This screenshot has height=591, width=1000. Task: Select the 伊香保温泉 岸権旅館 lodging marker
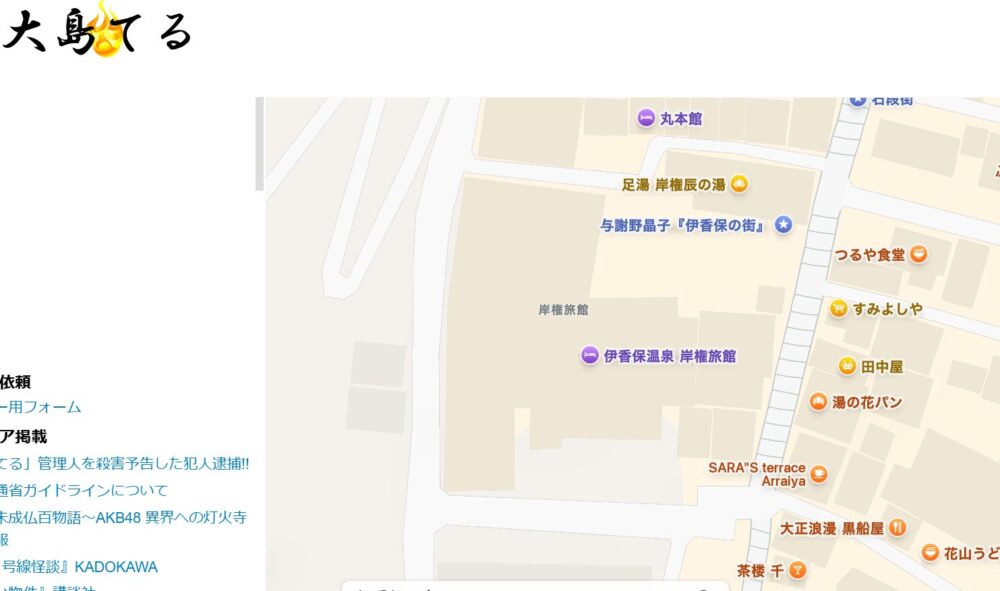tap(590, 355)
